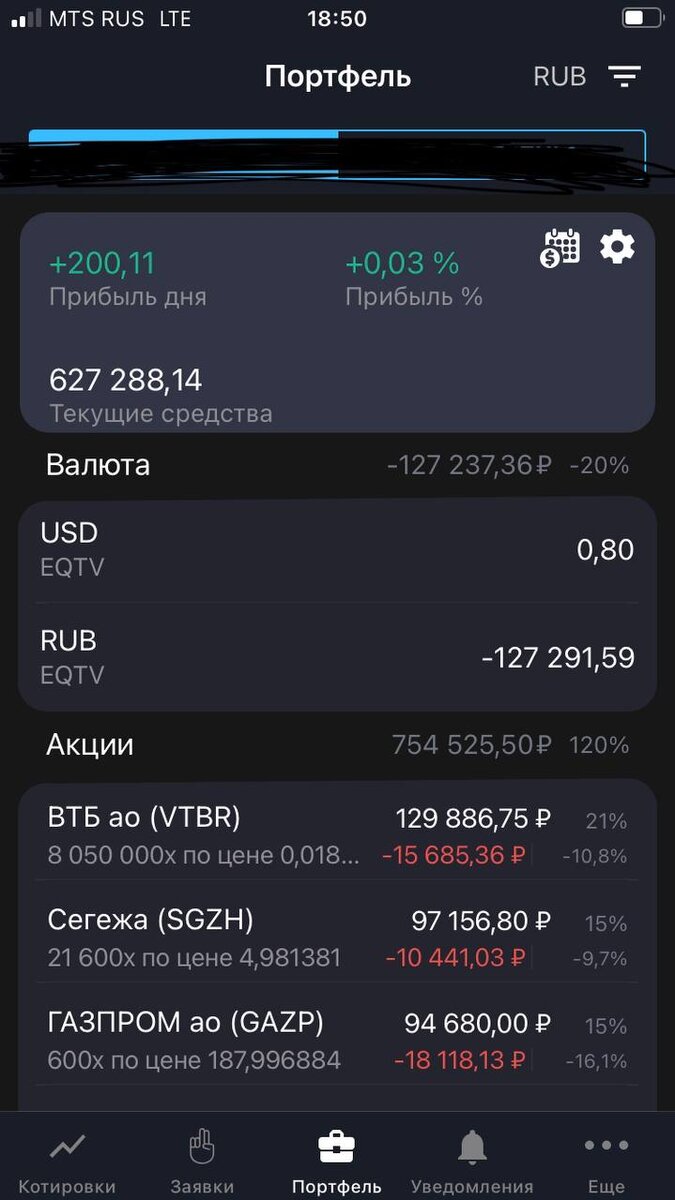Go to the Уведомления tab
675x1200 pixels.
[x=472, y=1160]
